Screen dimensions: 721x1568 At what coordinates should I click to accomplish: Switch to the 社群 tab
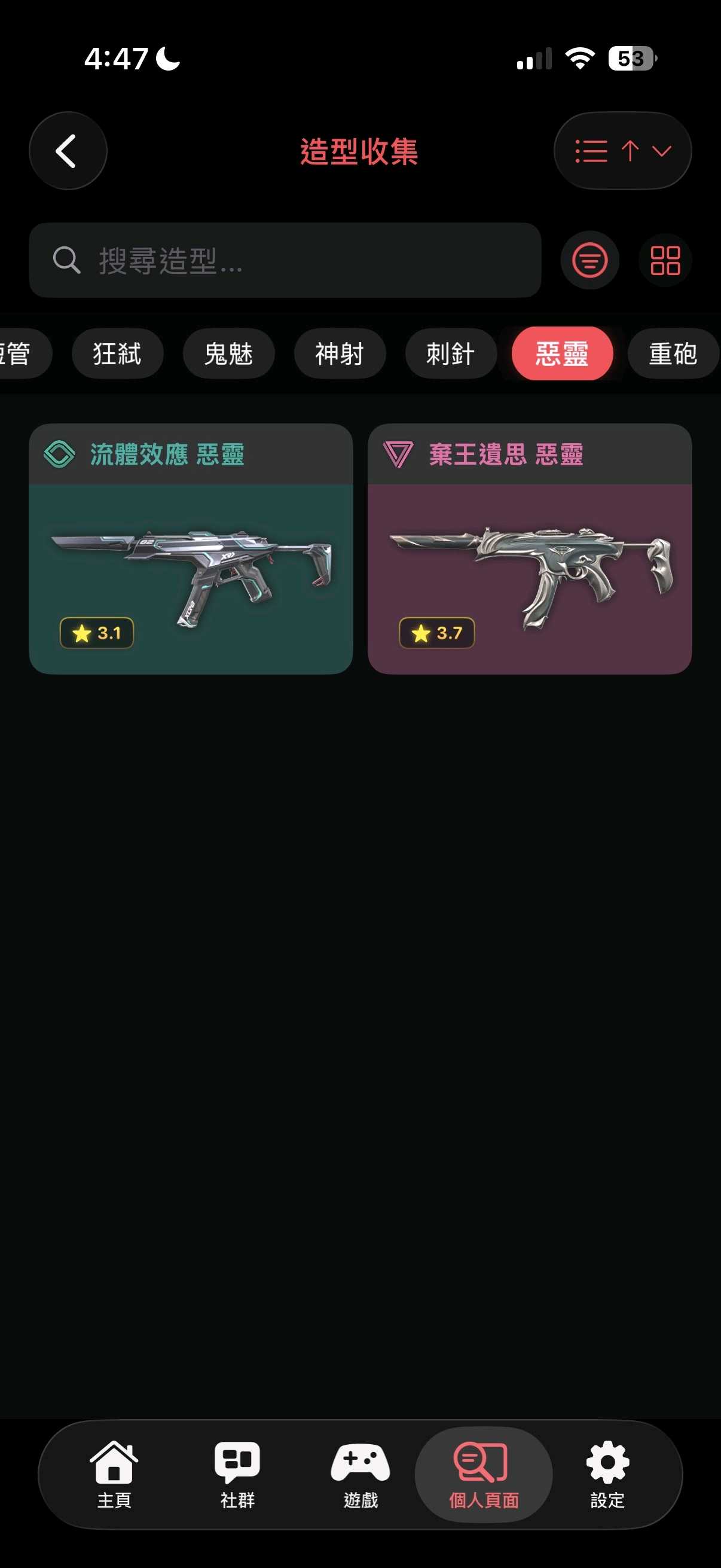(237, 1474)
